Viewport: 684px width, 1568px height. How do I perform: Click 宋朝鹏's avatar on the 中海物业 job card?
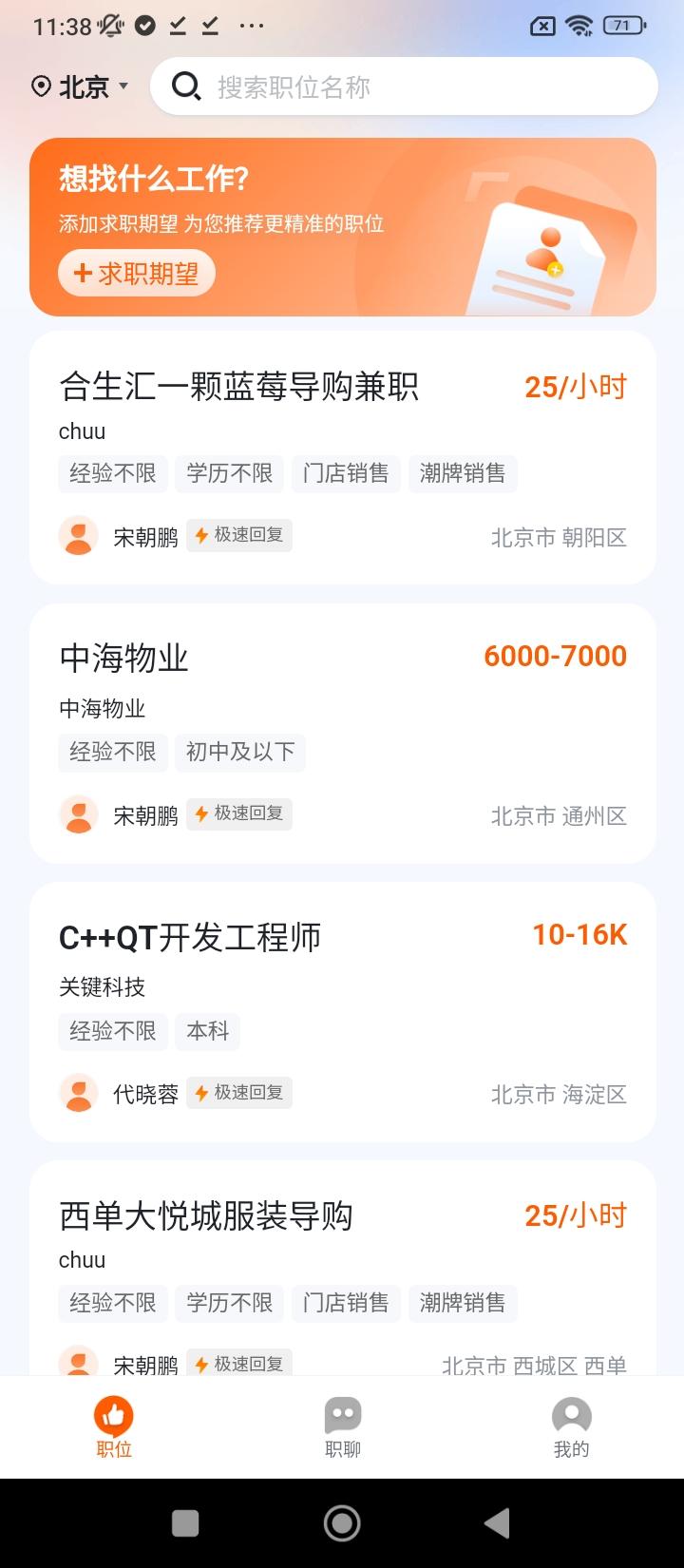click(78, 814)
